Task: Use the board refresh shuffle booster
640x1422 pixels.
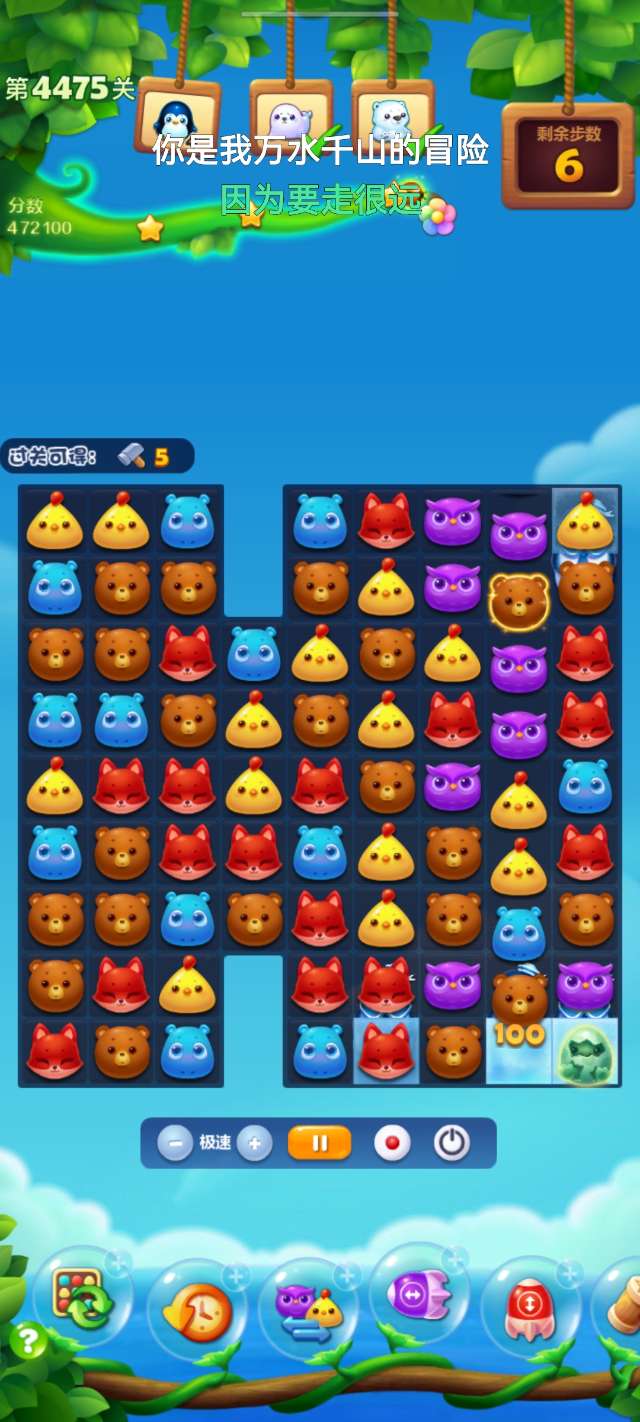Action: pos(82,1297)
